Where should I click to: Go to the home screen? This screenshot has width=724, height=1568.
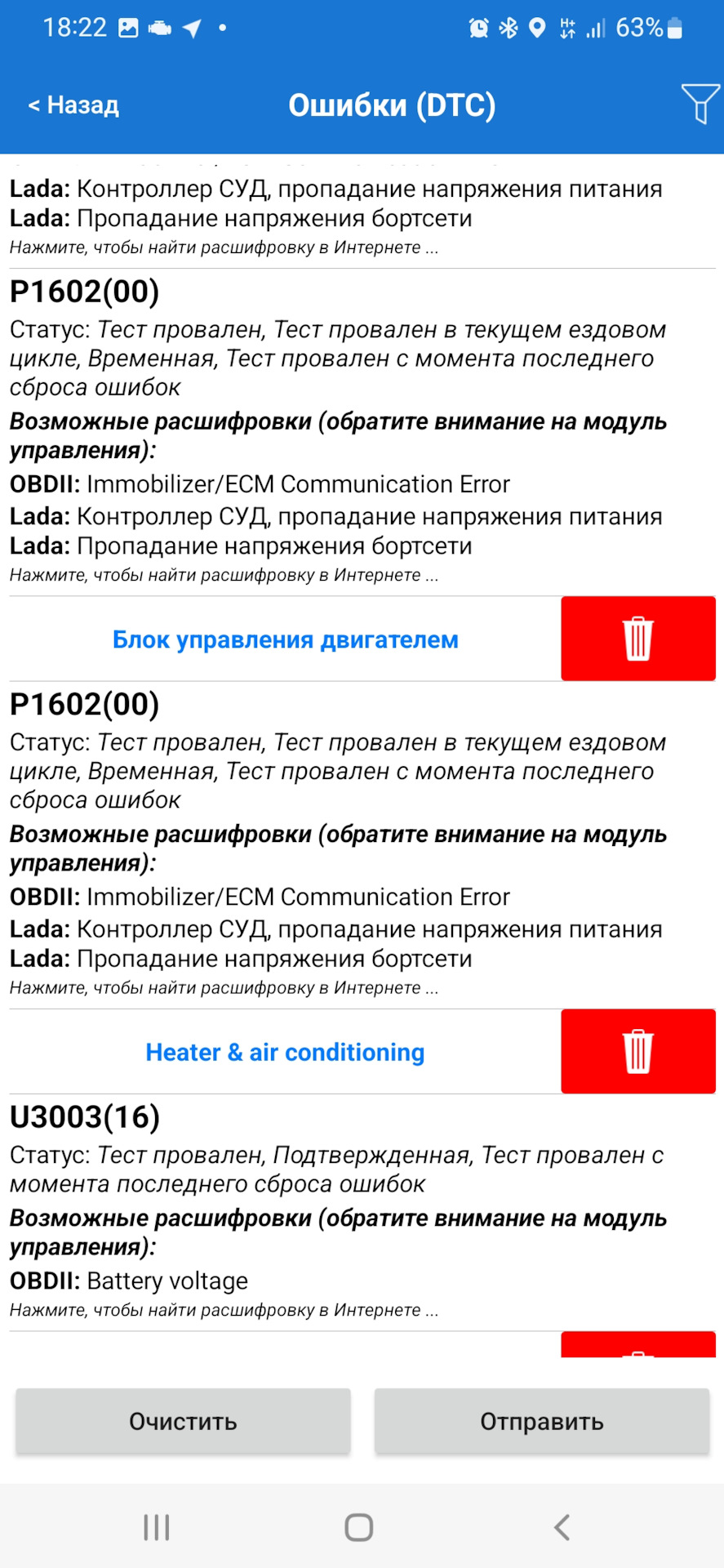coord(359,1527)
